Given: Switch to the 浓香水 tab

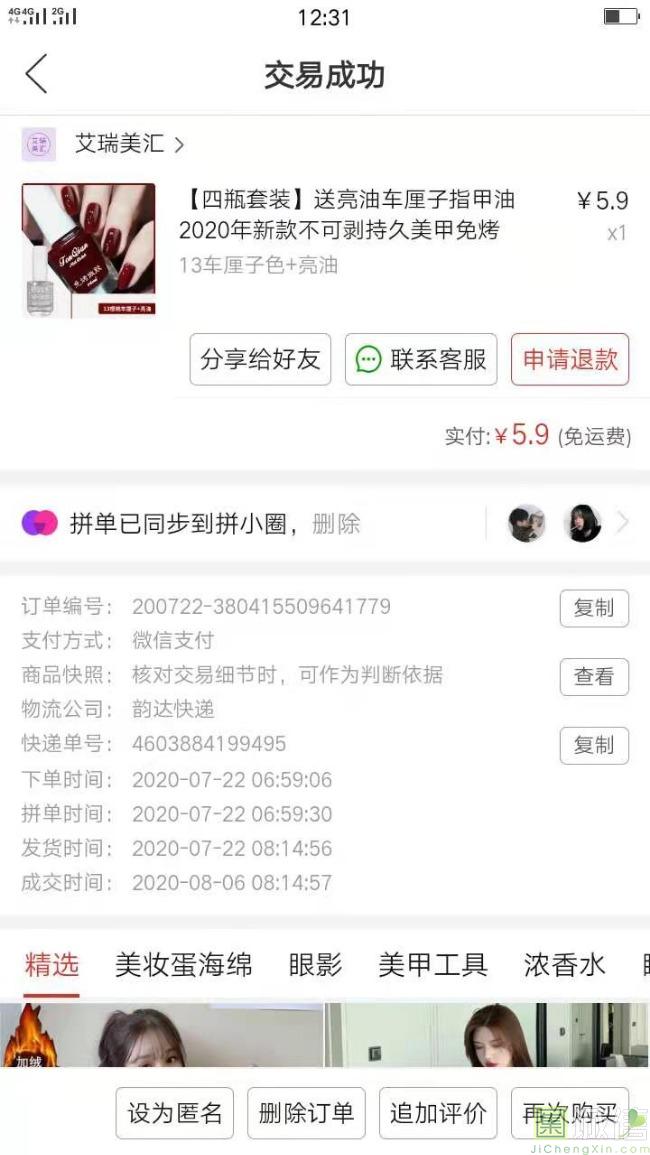Looking at the screenshot, I should coord(564,965).
